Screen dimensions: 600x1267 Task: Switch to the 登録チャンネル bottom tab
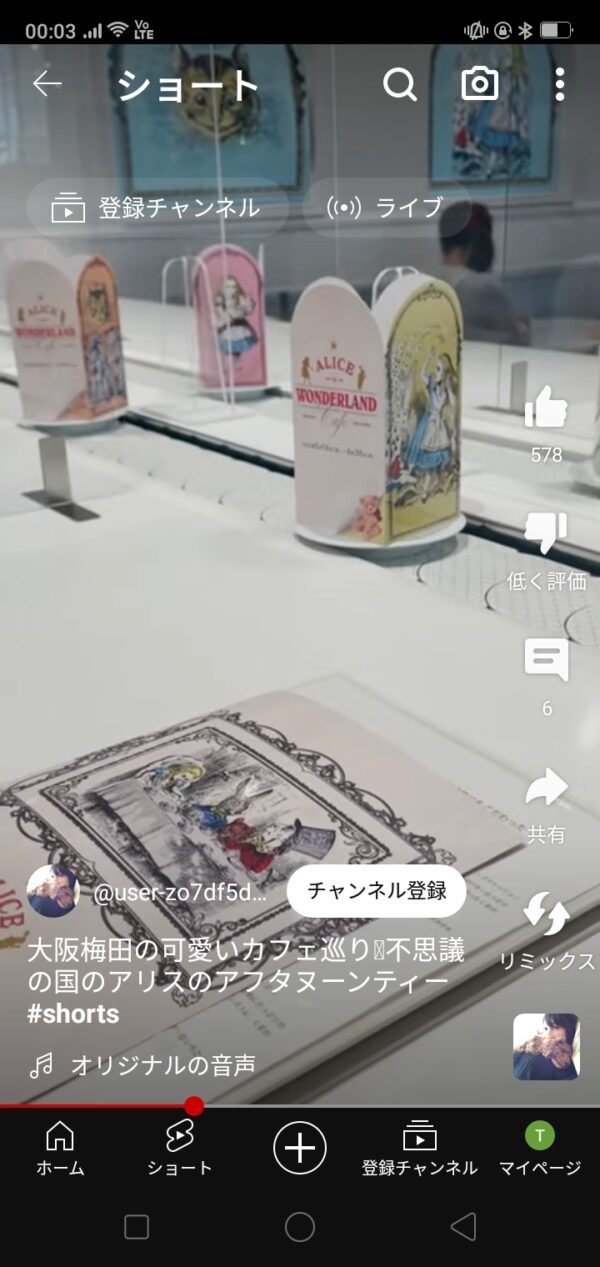(420, 1148)
